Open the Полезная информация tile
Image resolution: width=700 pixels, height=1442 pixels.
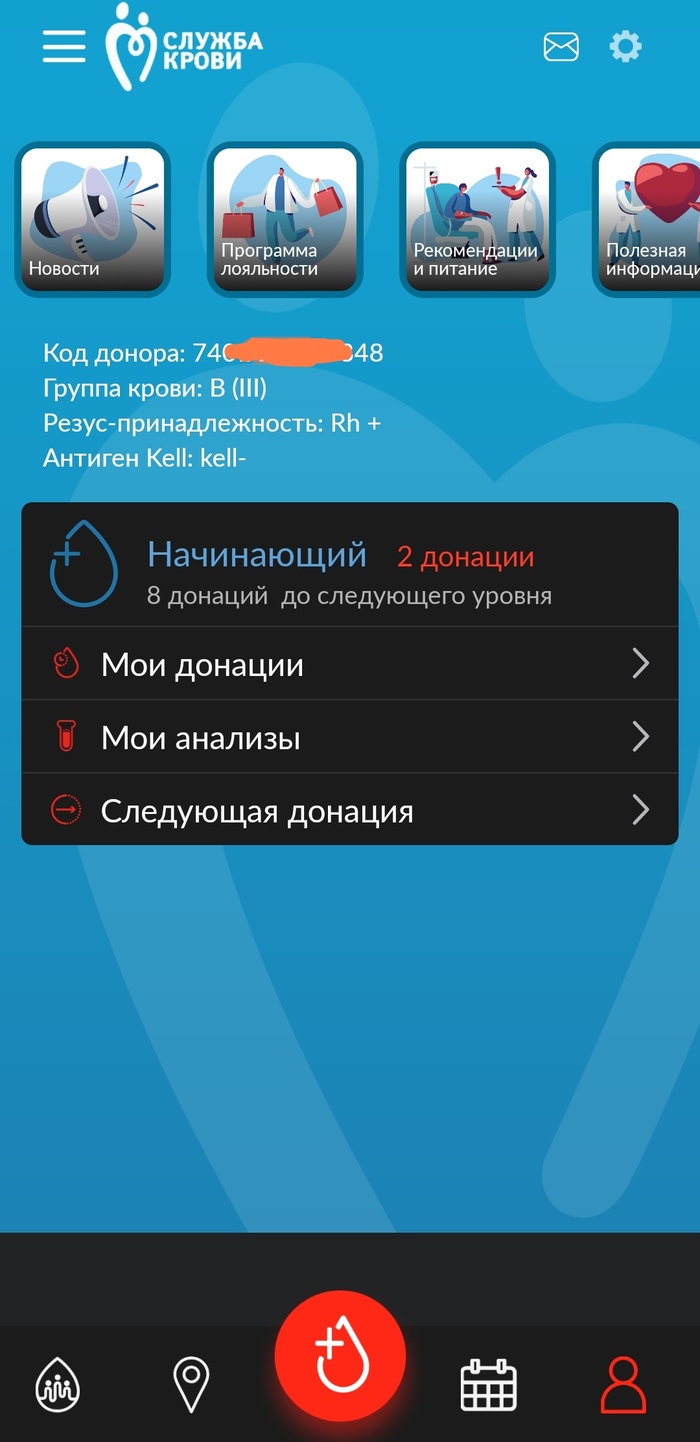tap(650, 220)
